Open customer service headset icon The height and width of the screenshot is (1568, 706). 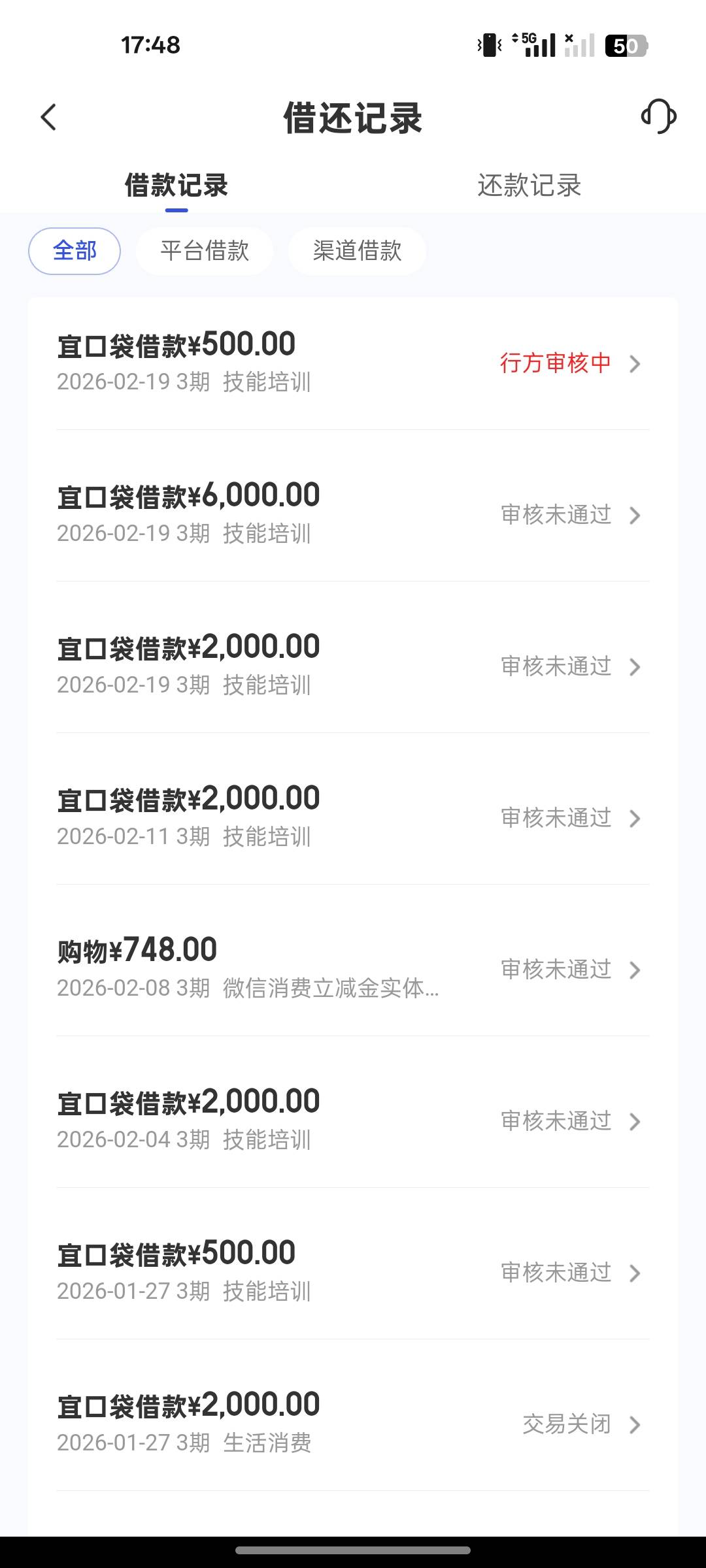[658, 117]
